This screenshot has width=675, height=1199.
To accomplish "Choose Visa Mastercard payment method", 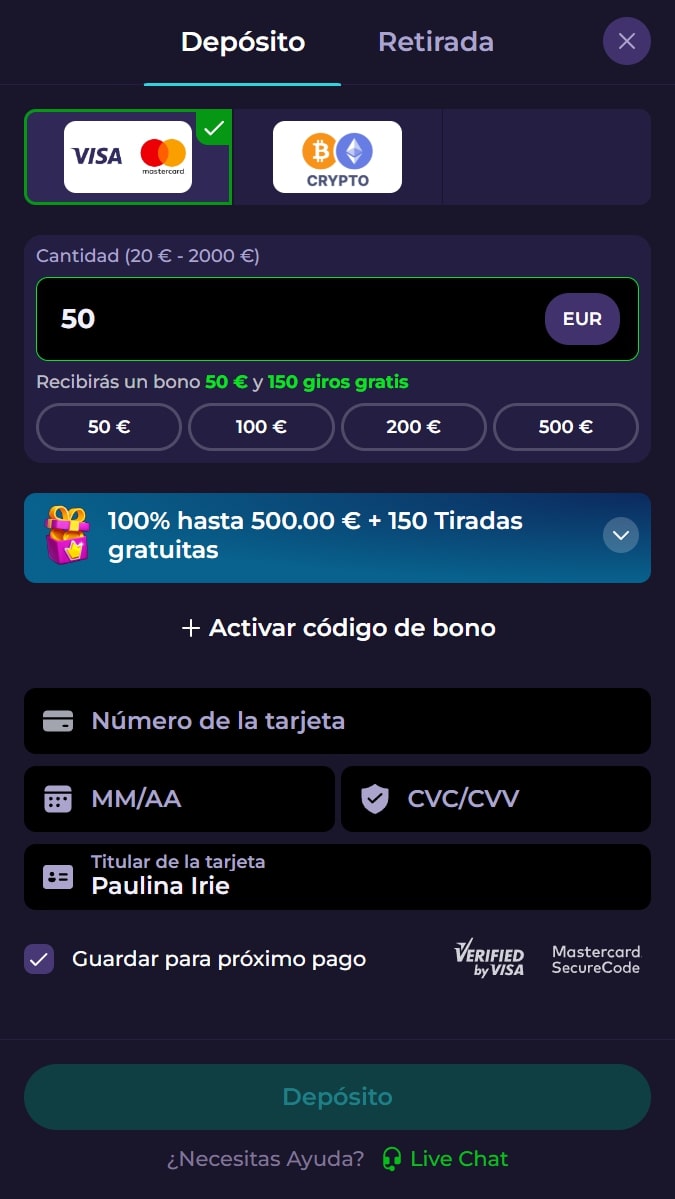I will pos(128,157).
